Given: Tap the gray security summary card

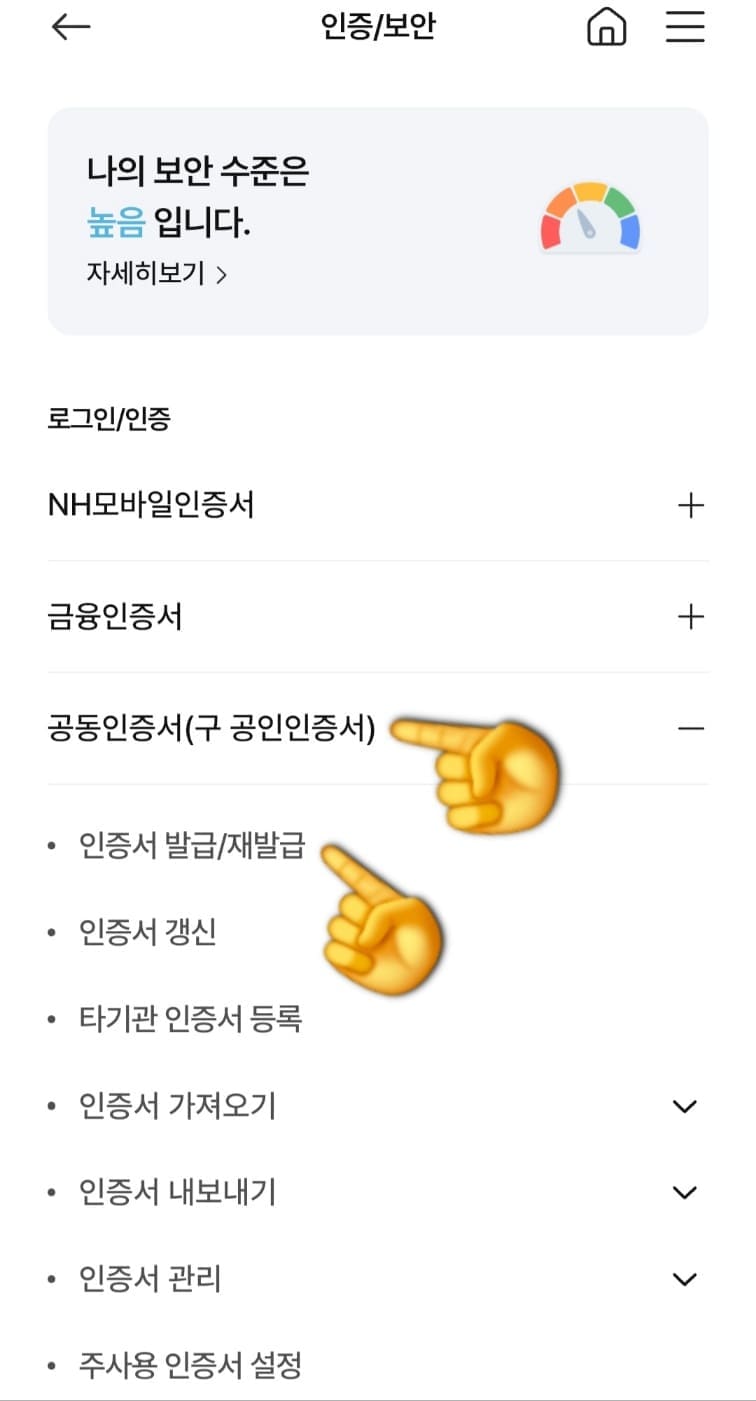Looking at the screenshot, I should 378,215.
